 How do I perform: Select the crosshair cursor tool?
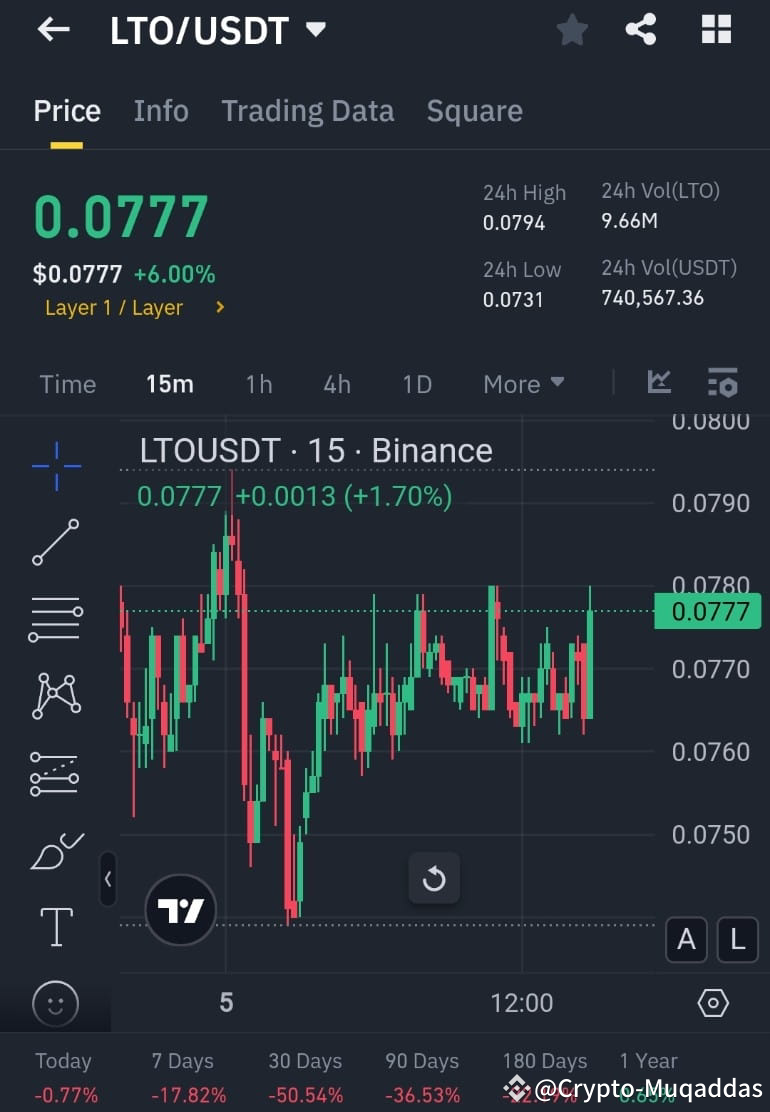[55, 468]
